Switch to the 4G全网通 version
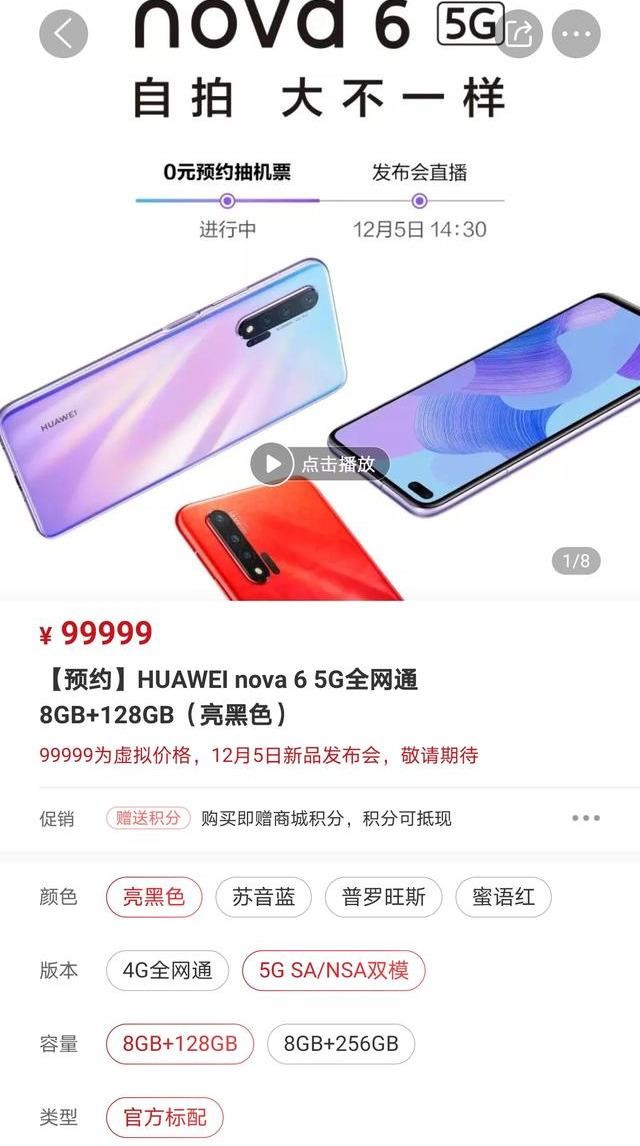The height and width of the screenshot is (1146, 640). tap(167, 970)
